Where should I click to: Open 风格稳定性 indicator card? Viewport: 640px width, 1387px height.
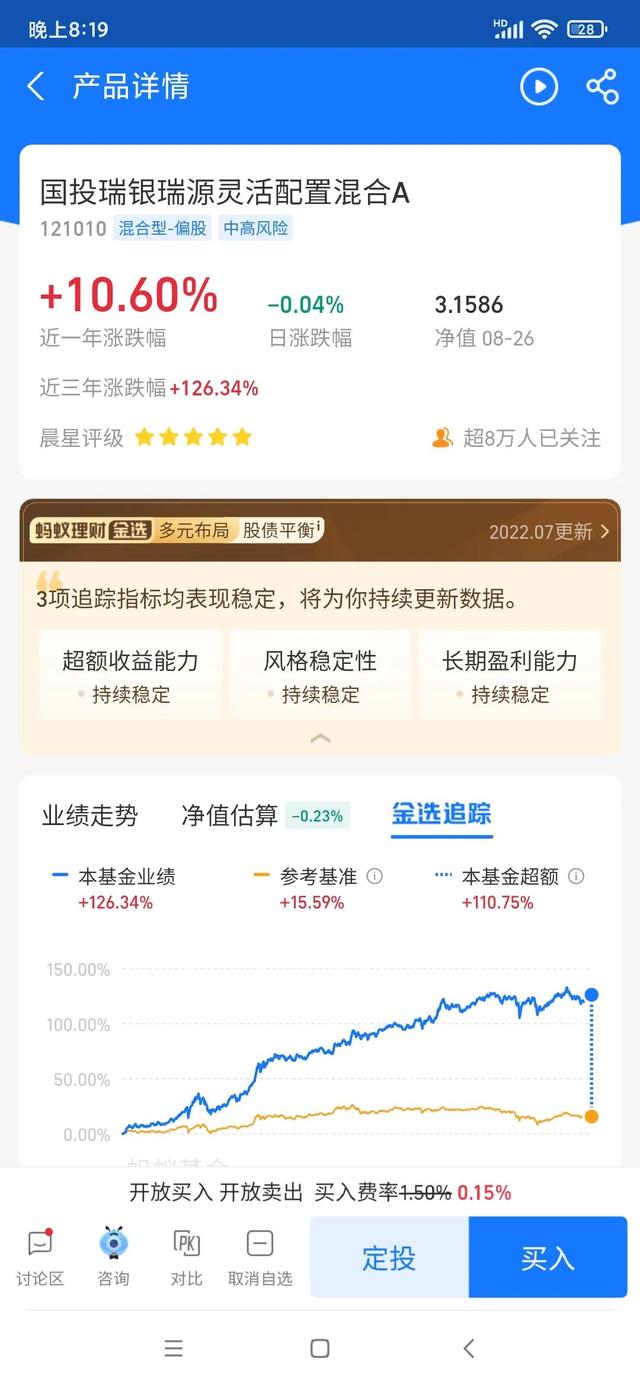[320, 675]
